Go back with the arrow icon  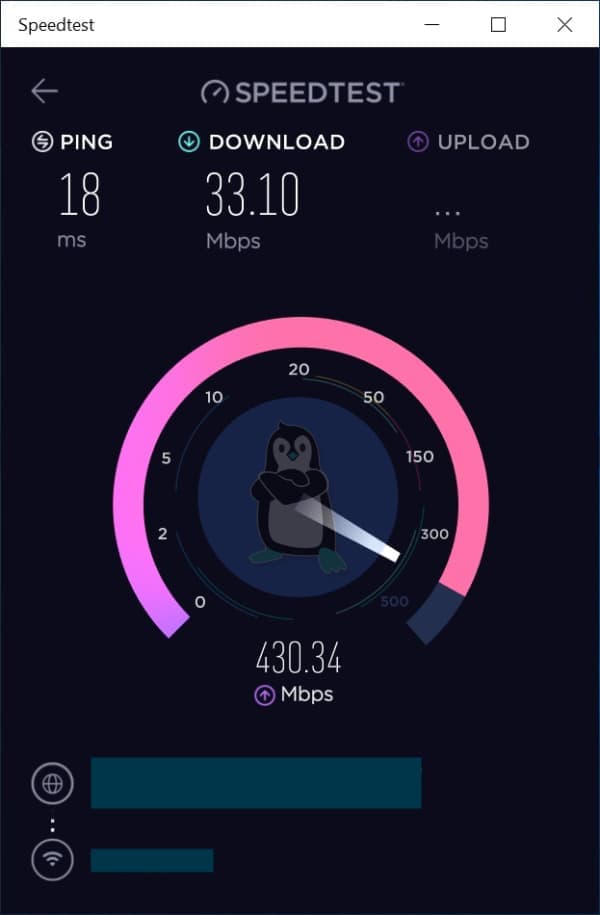(45, 91)
